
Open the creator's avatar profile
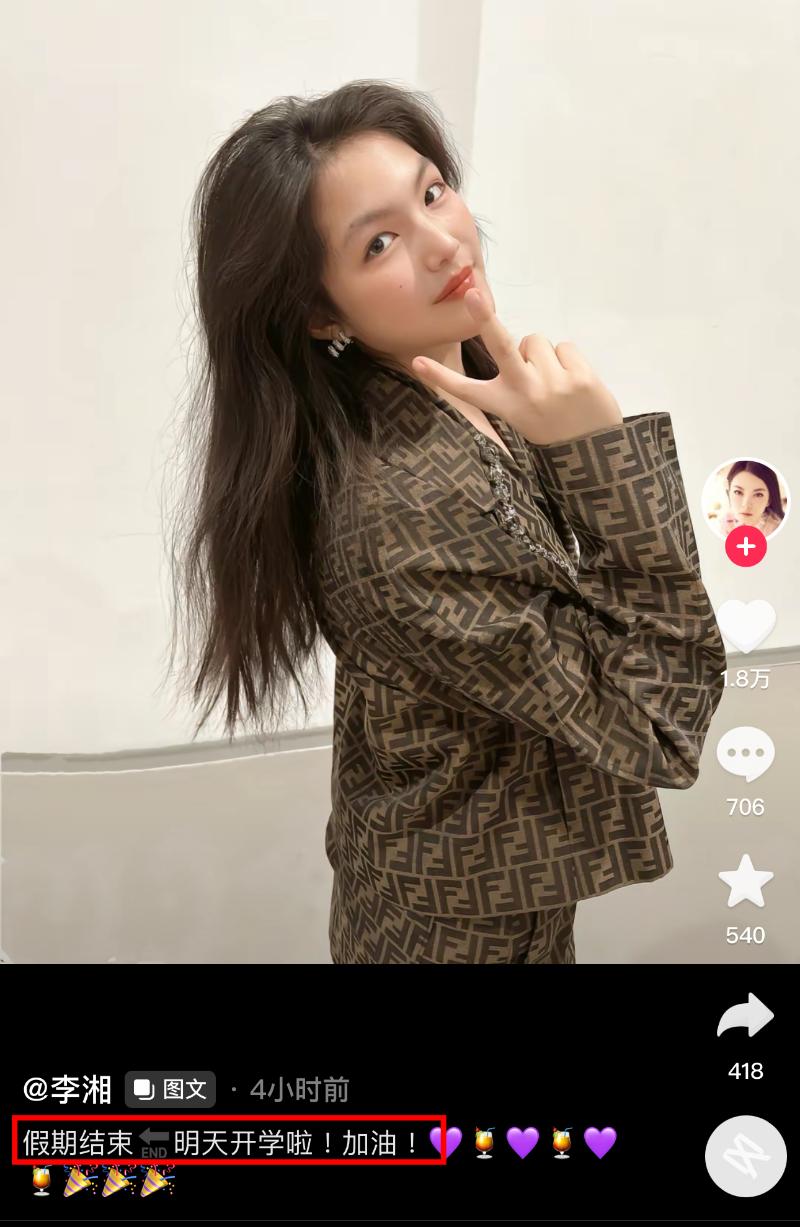click(x=745, y=500)
